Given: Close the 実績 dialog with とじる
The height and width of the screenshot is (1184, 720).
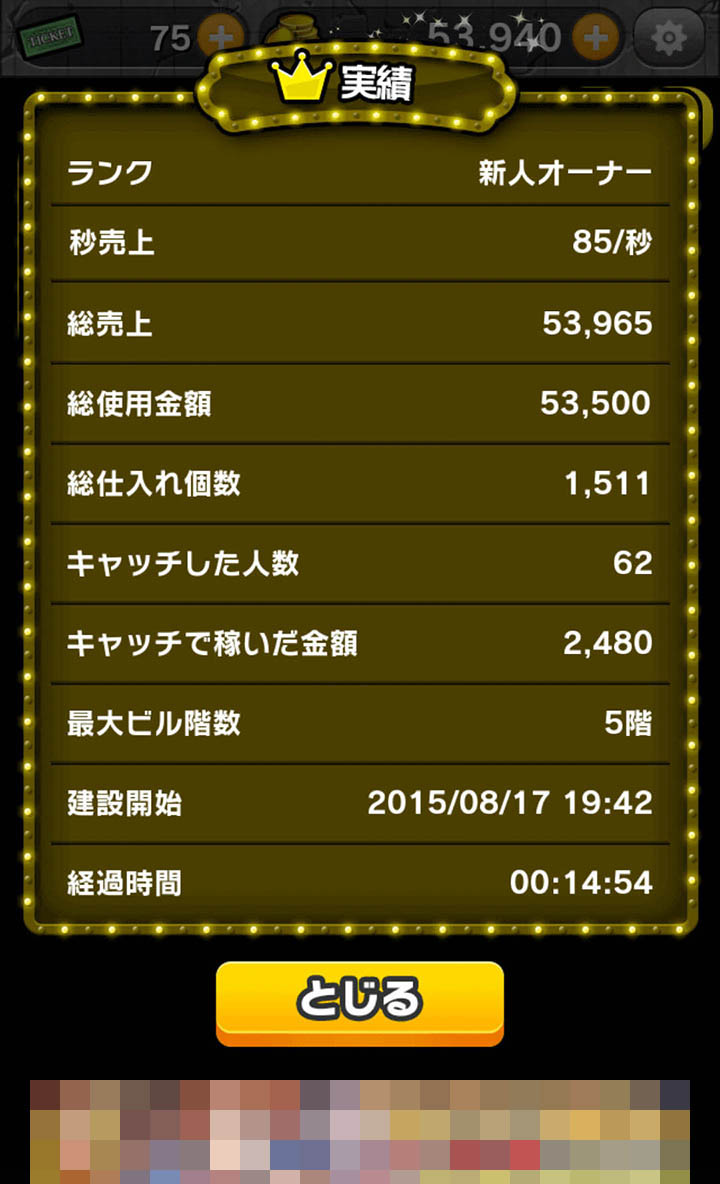Looking at the screenshot, I should (x=360, y=1002).
